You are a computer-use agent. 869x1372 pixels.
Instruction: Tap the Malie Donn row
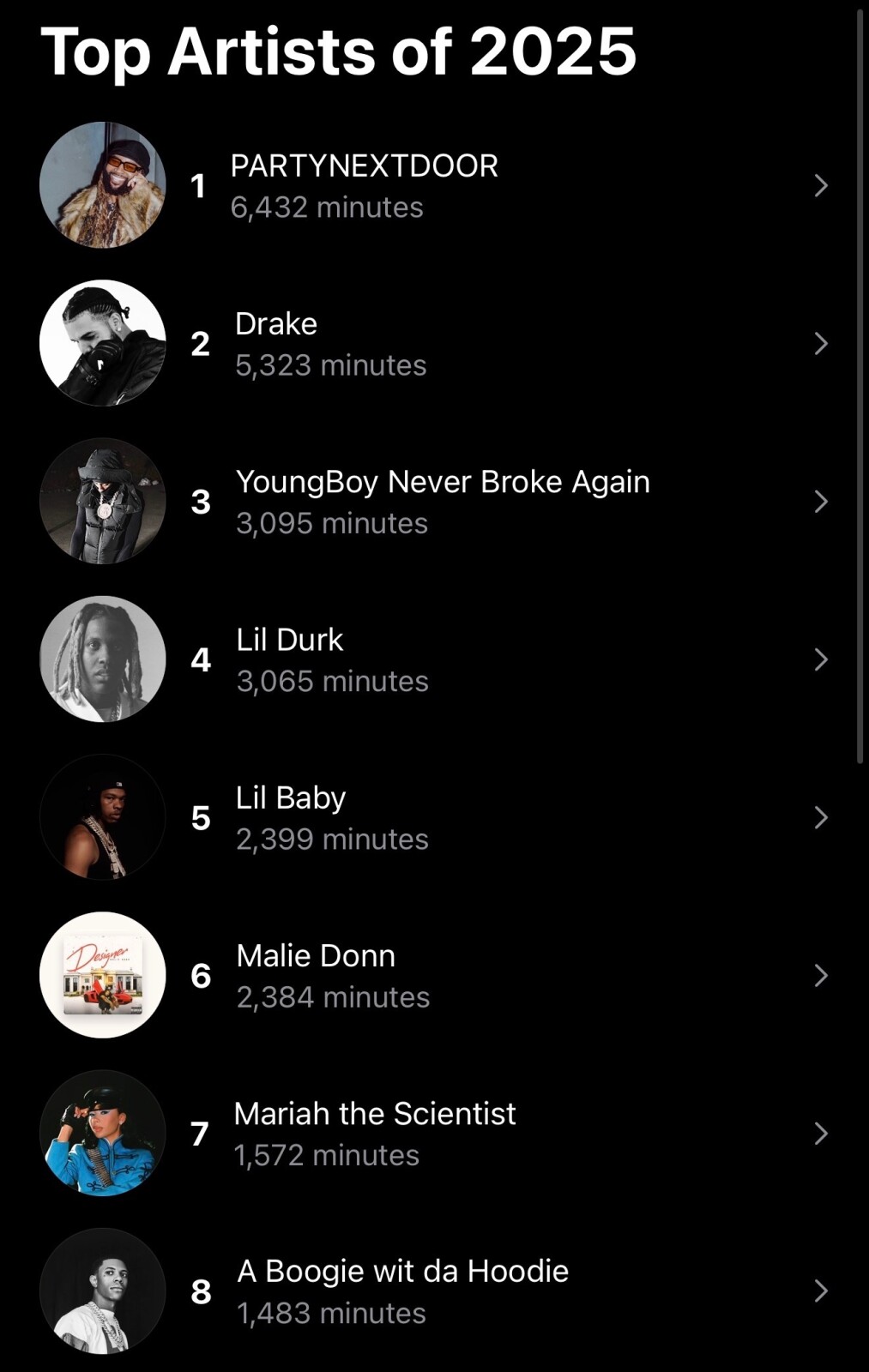pos(333,976)
